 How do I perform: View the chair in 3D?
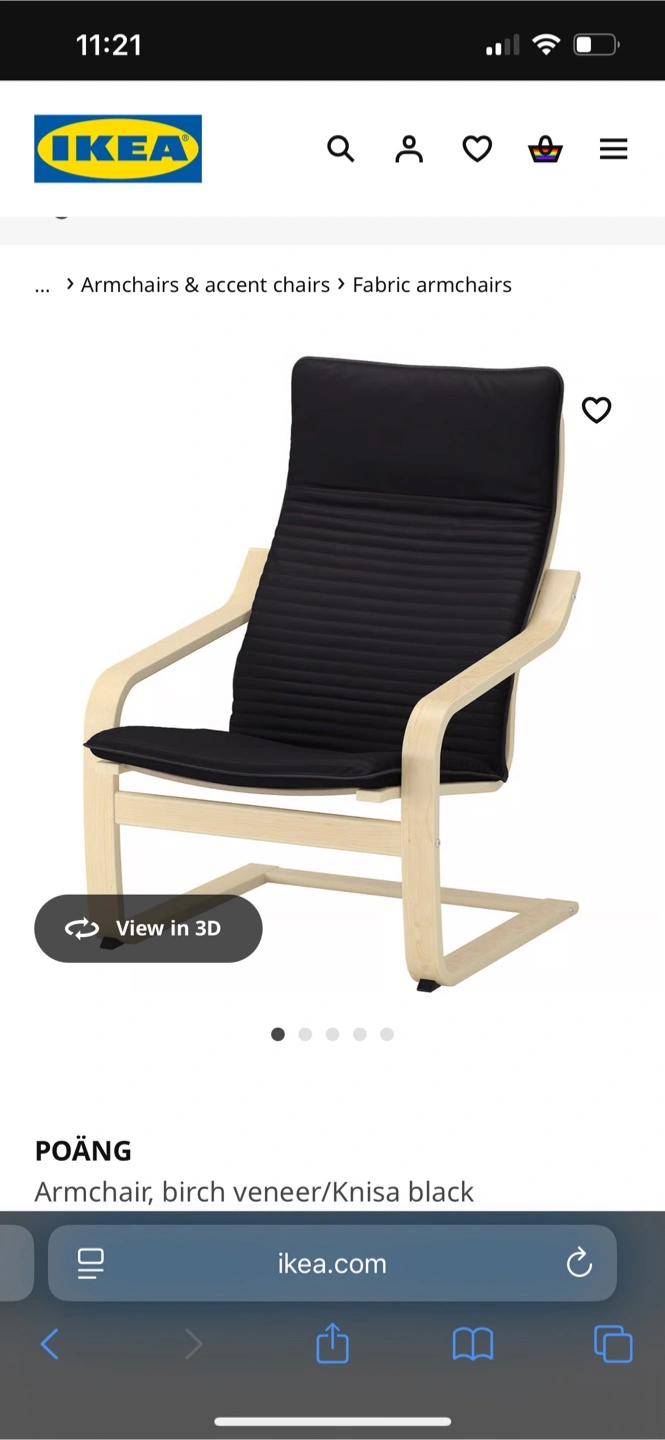[148, 928]
